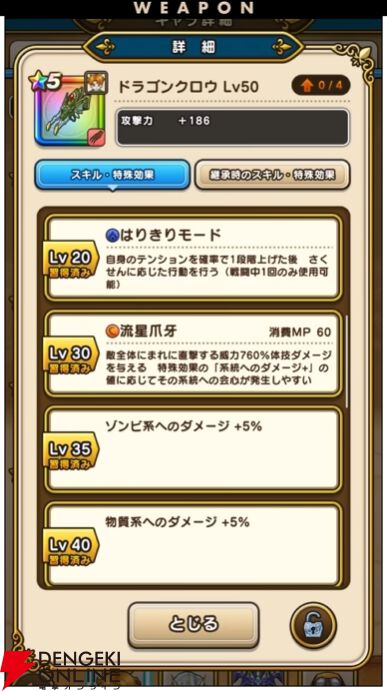This screenshot has width=387, height=691.
Task: Switch to 継承時のスキル・特殊効果 tab
Action: [x=272, y=175]
